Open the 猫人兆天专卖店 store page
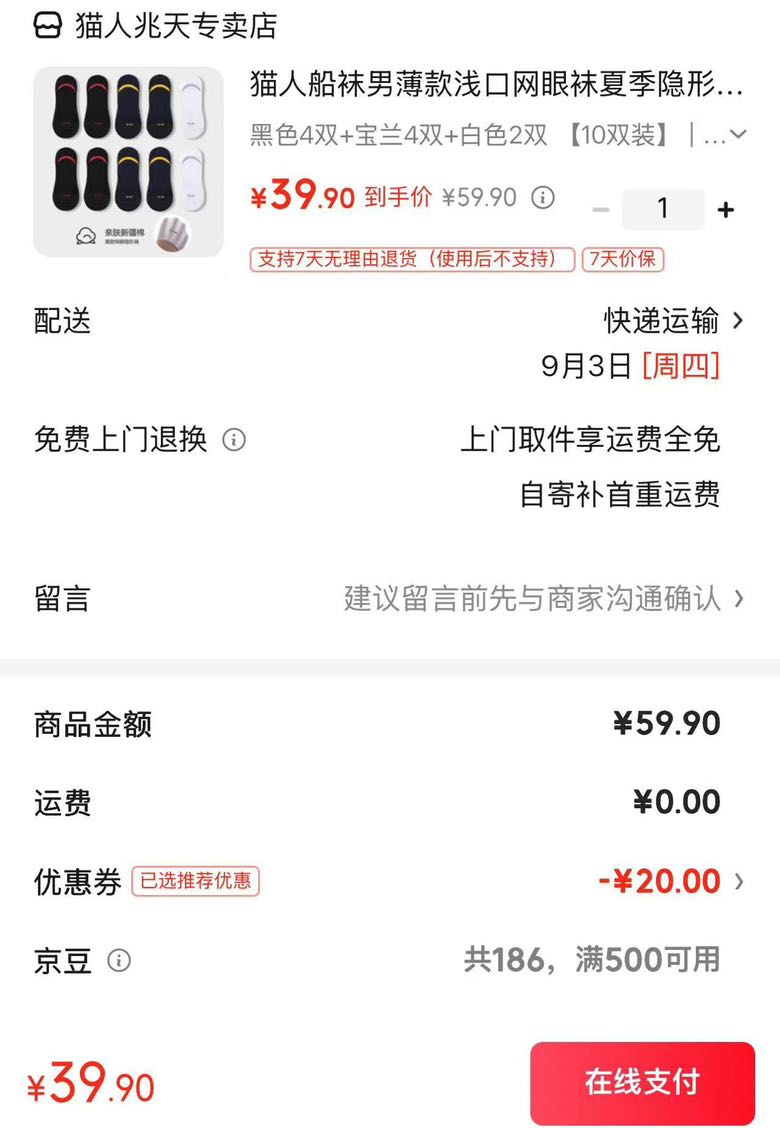Screen dimensions: 780x1128 (155, 27)
